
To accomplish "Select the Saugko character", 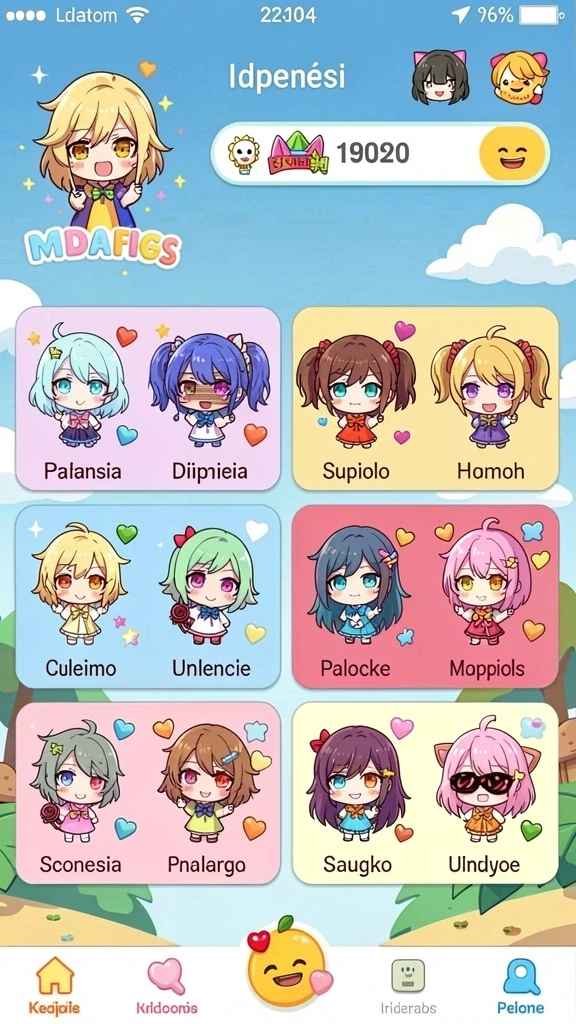I will coord(357,798).
